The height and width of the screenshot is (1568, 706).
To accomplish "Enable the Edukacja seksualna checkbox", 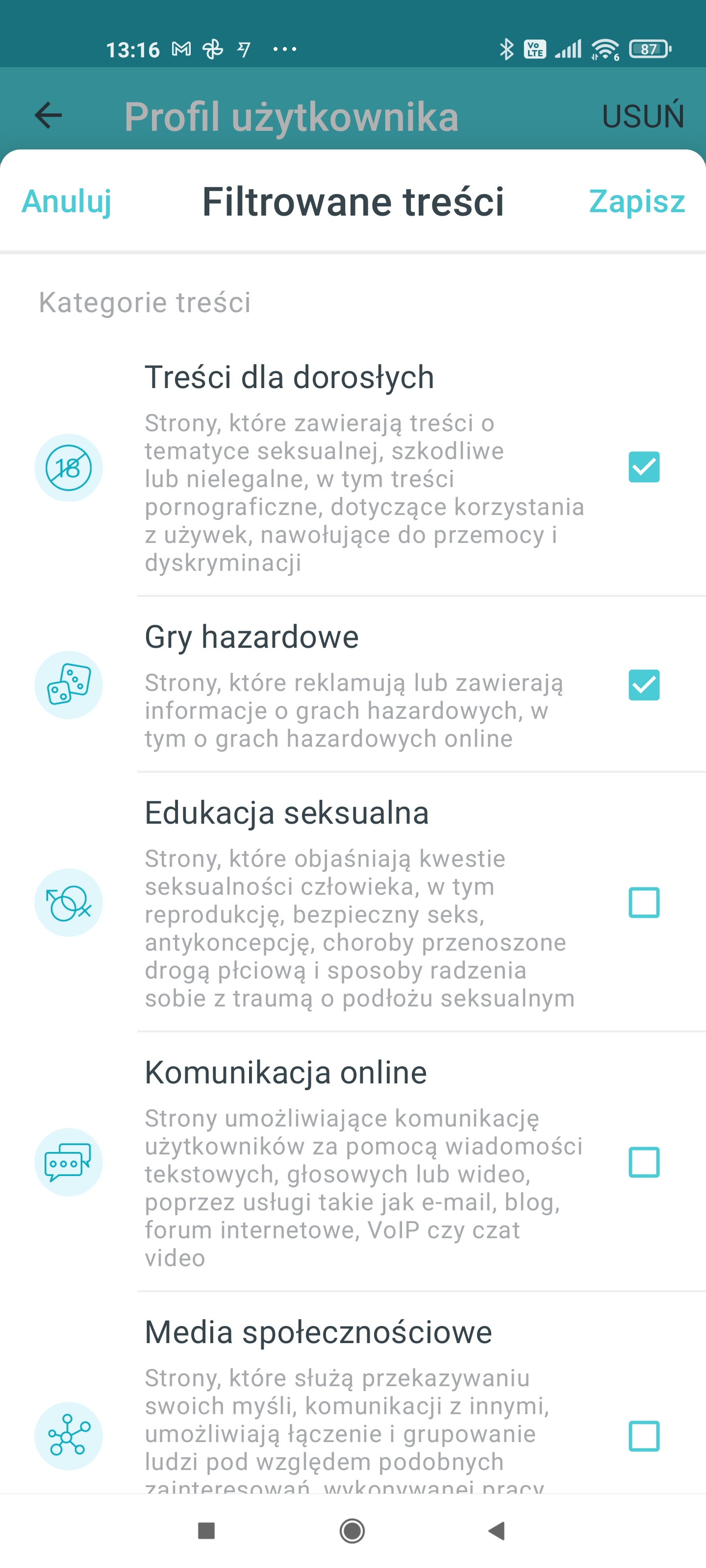I will (644, 902).
